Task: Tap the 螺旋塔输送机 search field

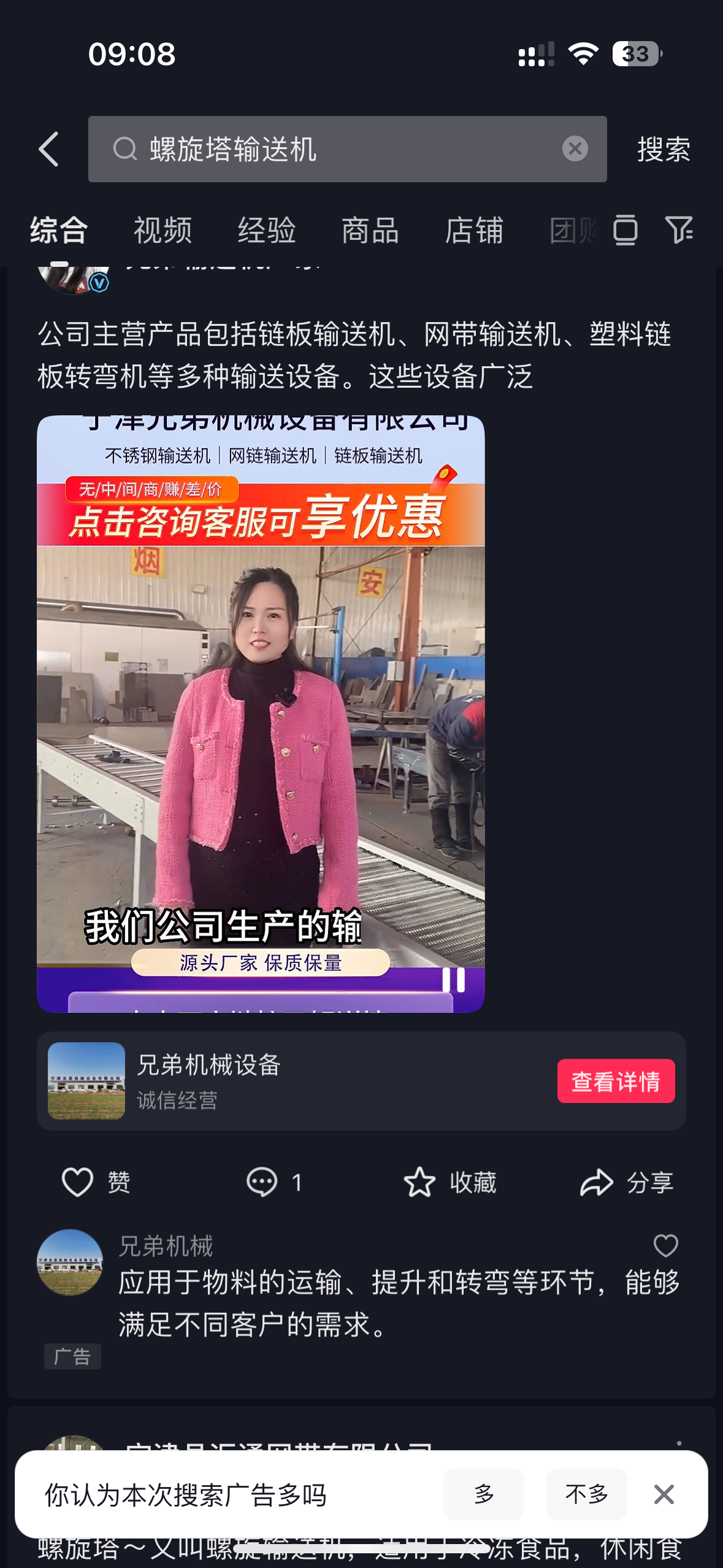Action: (343, 149)
